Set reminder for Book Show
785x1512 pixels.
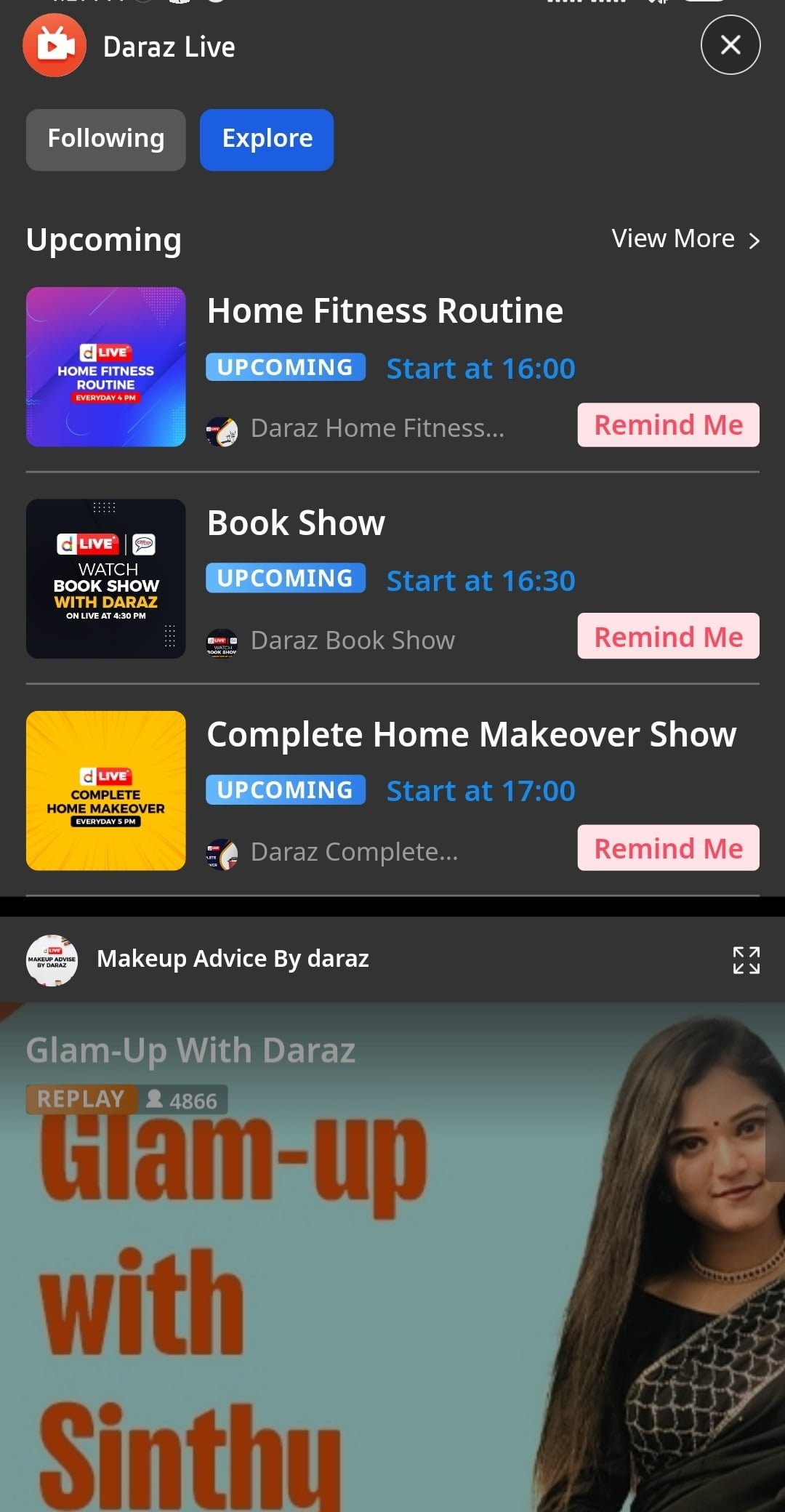click(x=668, y=637)
